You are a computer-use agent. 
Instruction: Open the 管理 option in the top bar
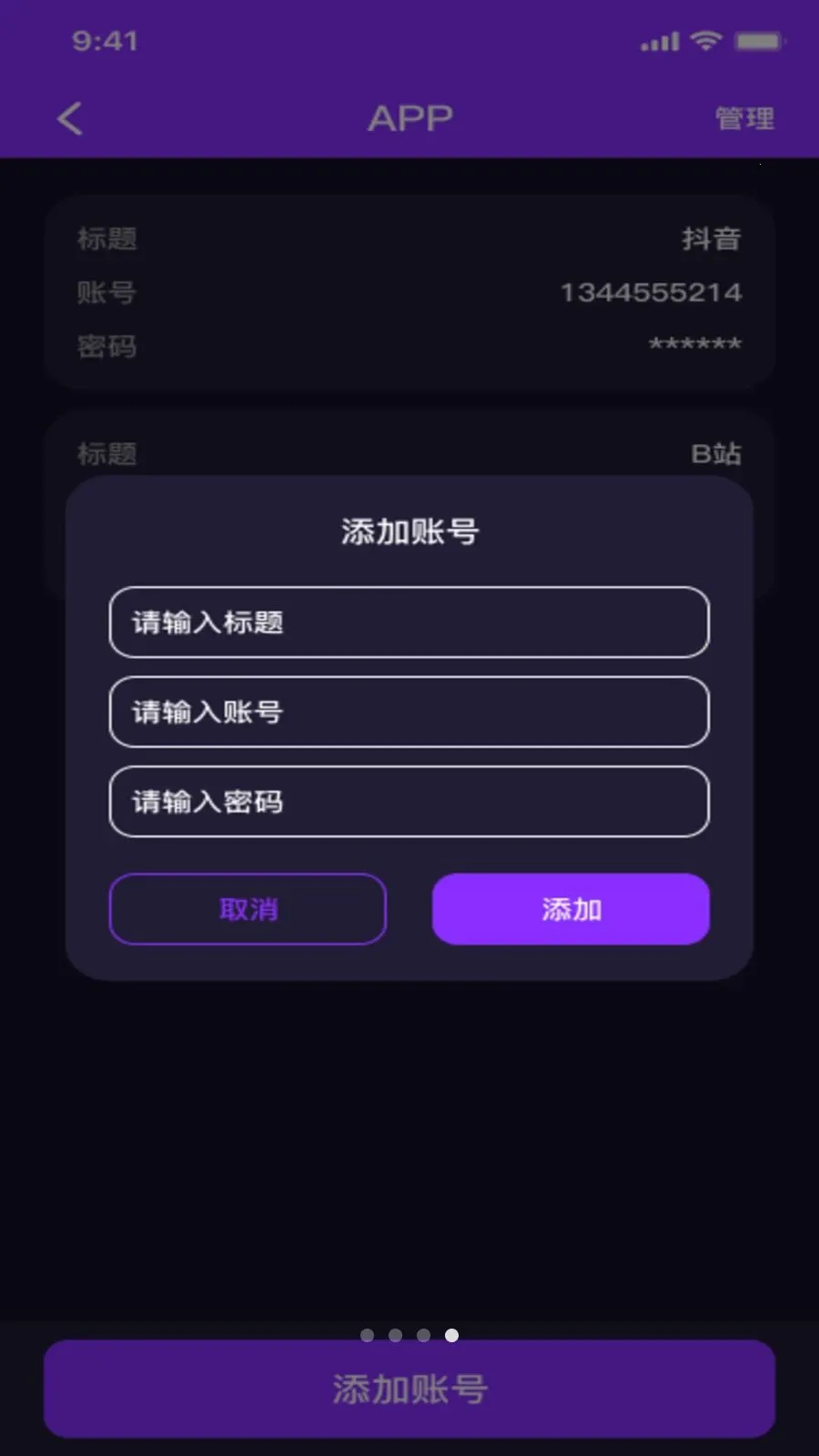pos(743,117)
